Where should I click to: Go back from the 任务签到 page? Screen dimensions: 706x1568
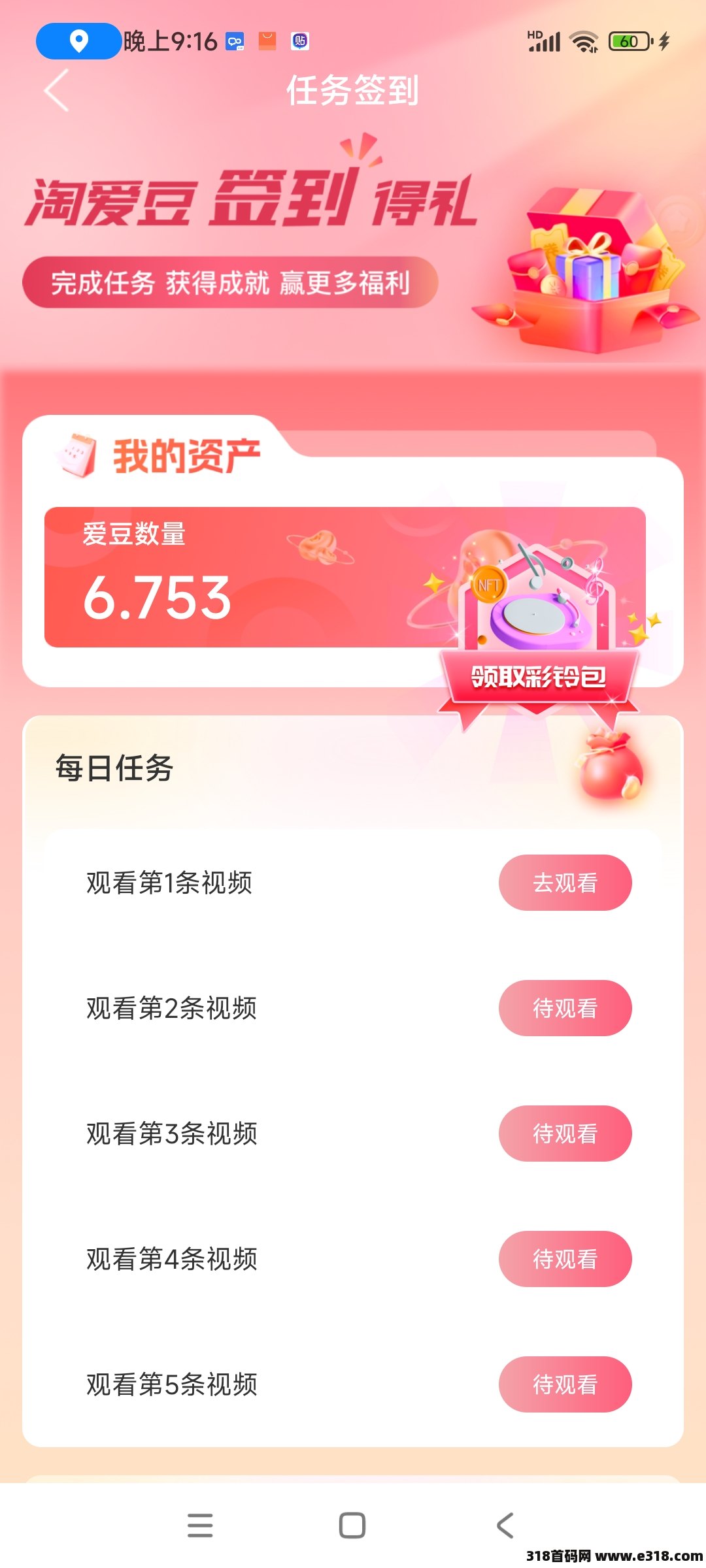(58, 91)
